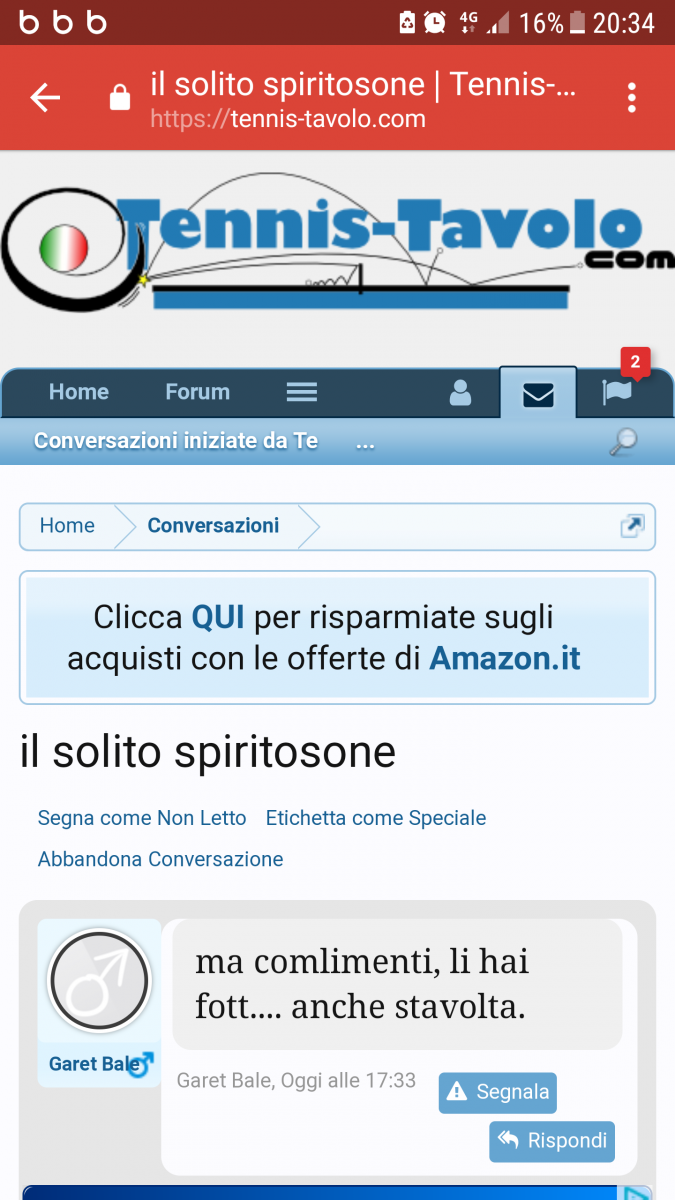
Task: Open the conversations envelope icon
Action: pyautogui.click(x=538, y=393)
